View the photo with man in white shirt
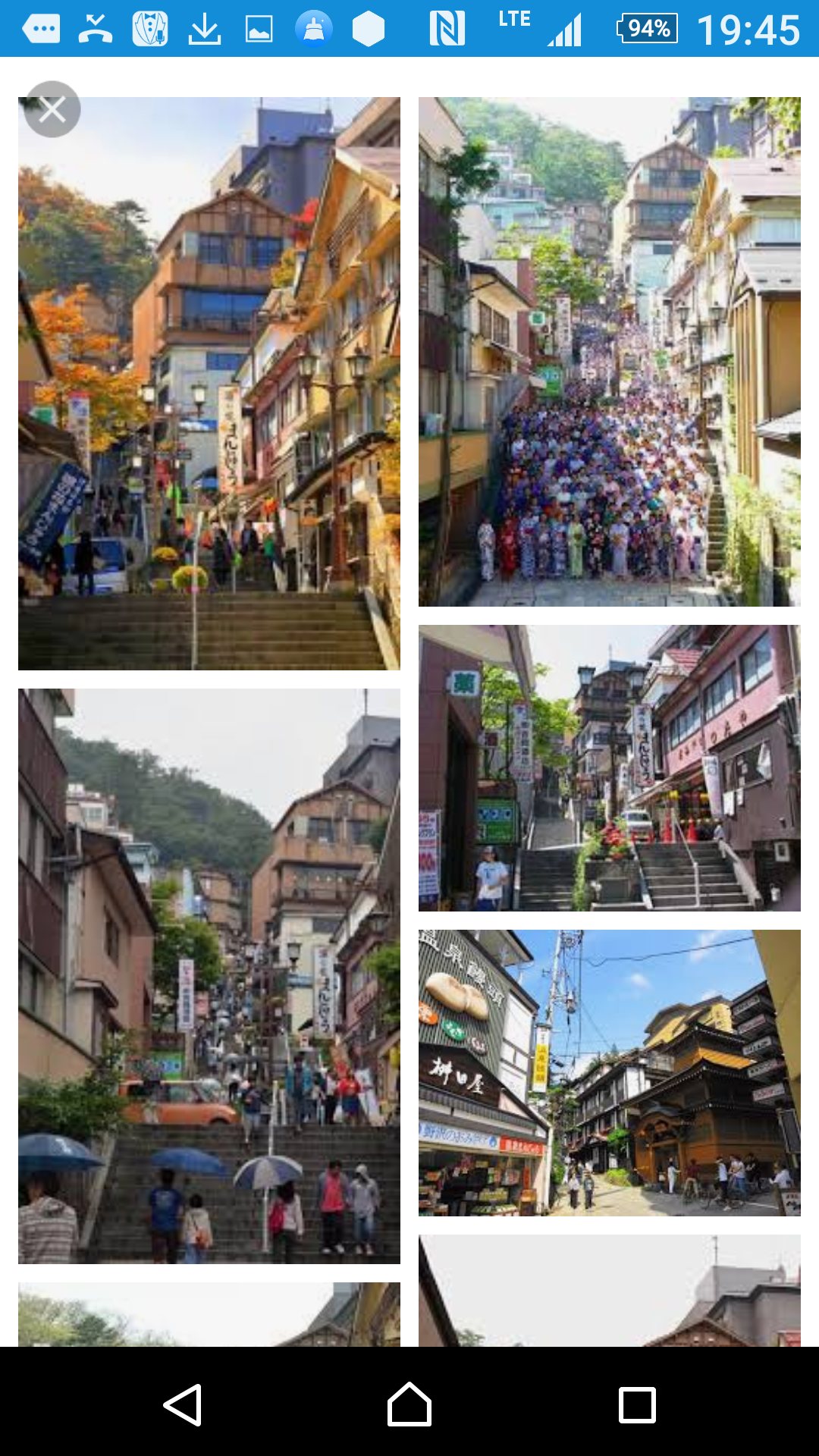The width and height of the screenshot is (819, 1456). [x=609, y=767]
